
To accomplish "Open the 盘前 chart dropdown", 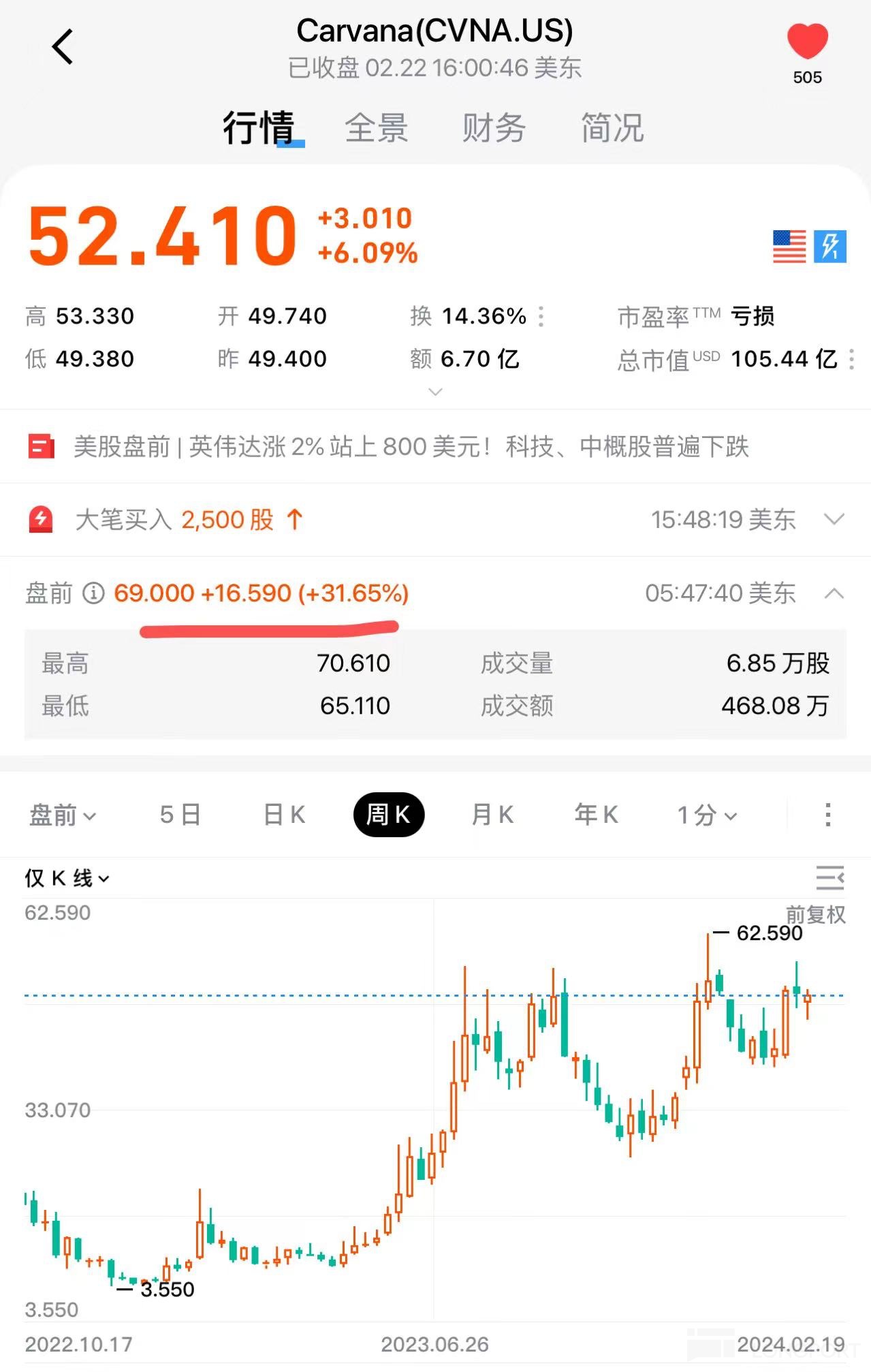I will point(63,815).
